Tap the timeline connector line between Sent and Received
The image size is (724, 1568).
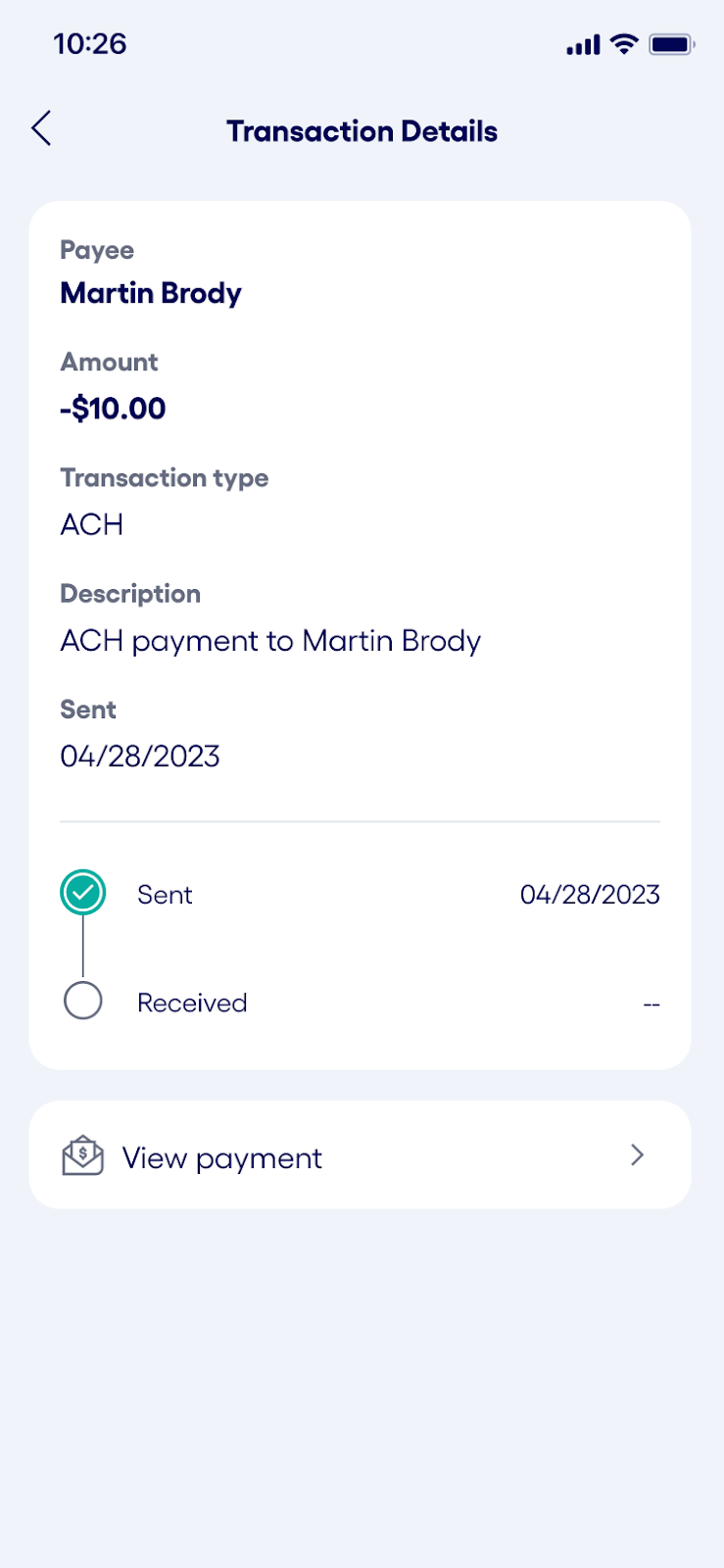coord(82,947)
